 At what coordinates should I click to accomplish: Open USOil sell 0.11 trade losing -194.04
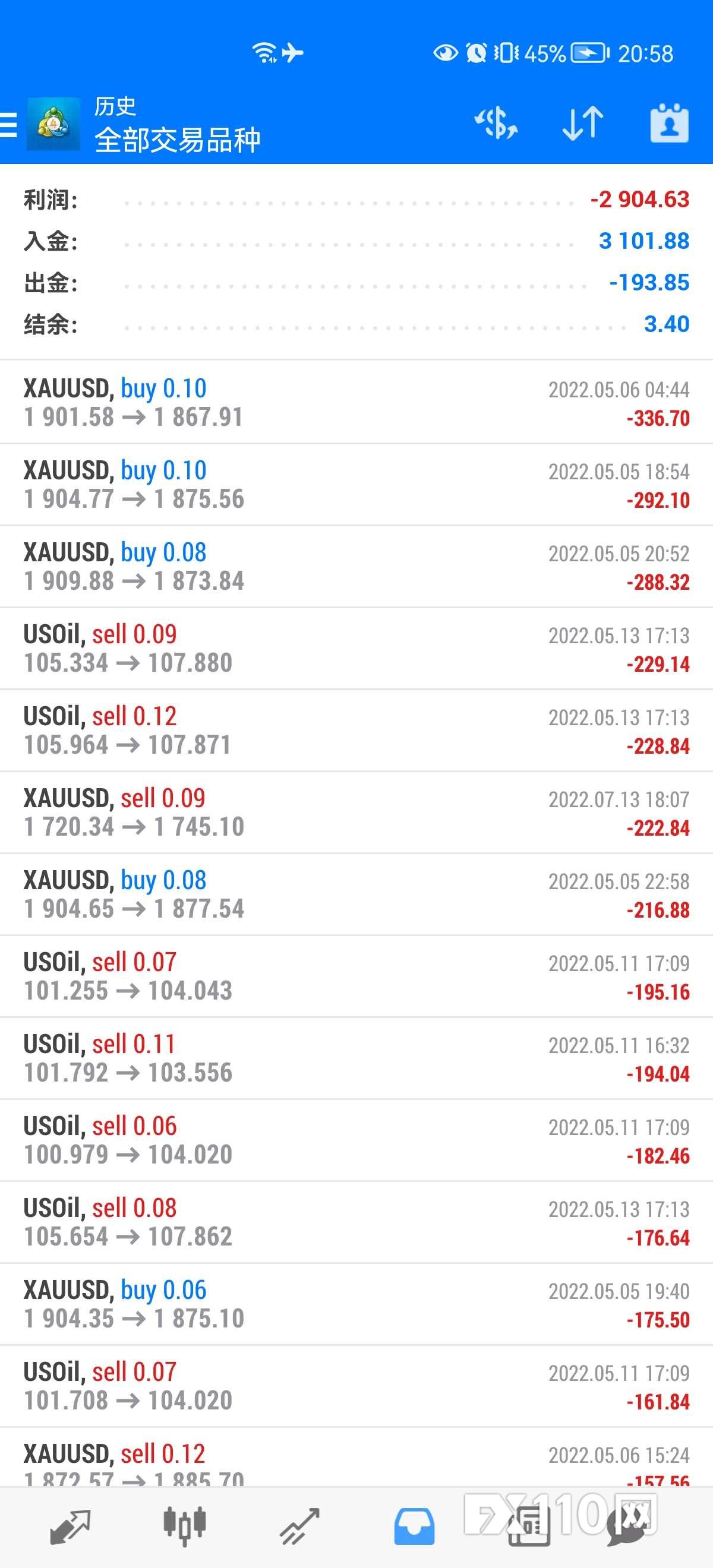[356, 1058]
